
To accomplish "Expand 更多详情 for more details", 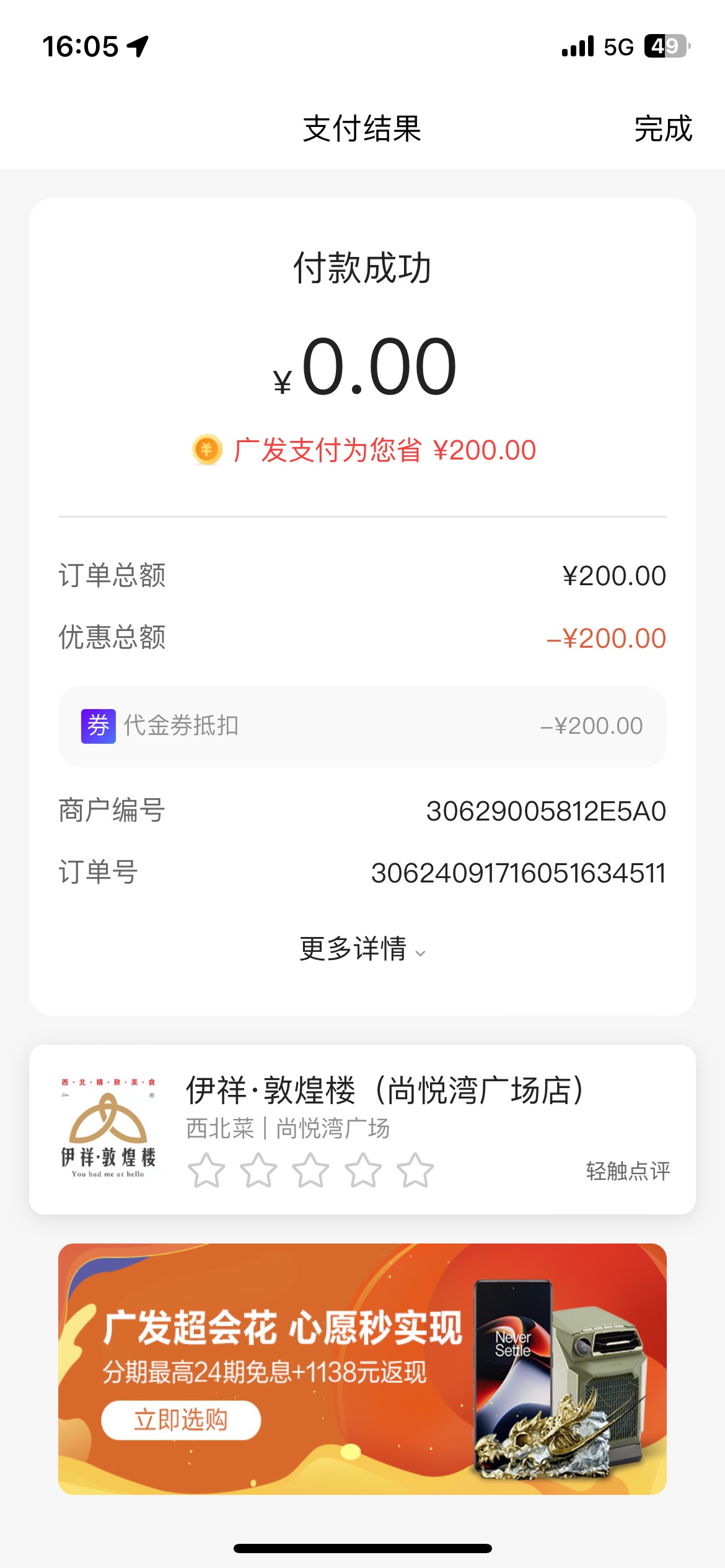I will click(362, 949).
